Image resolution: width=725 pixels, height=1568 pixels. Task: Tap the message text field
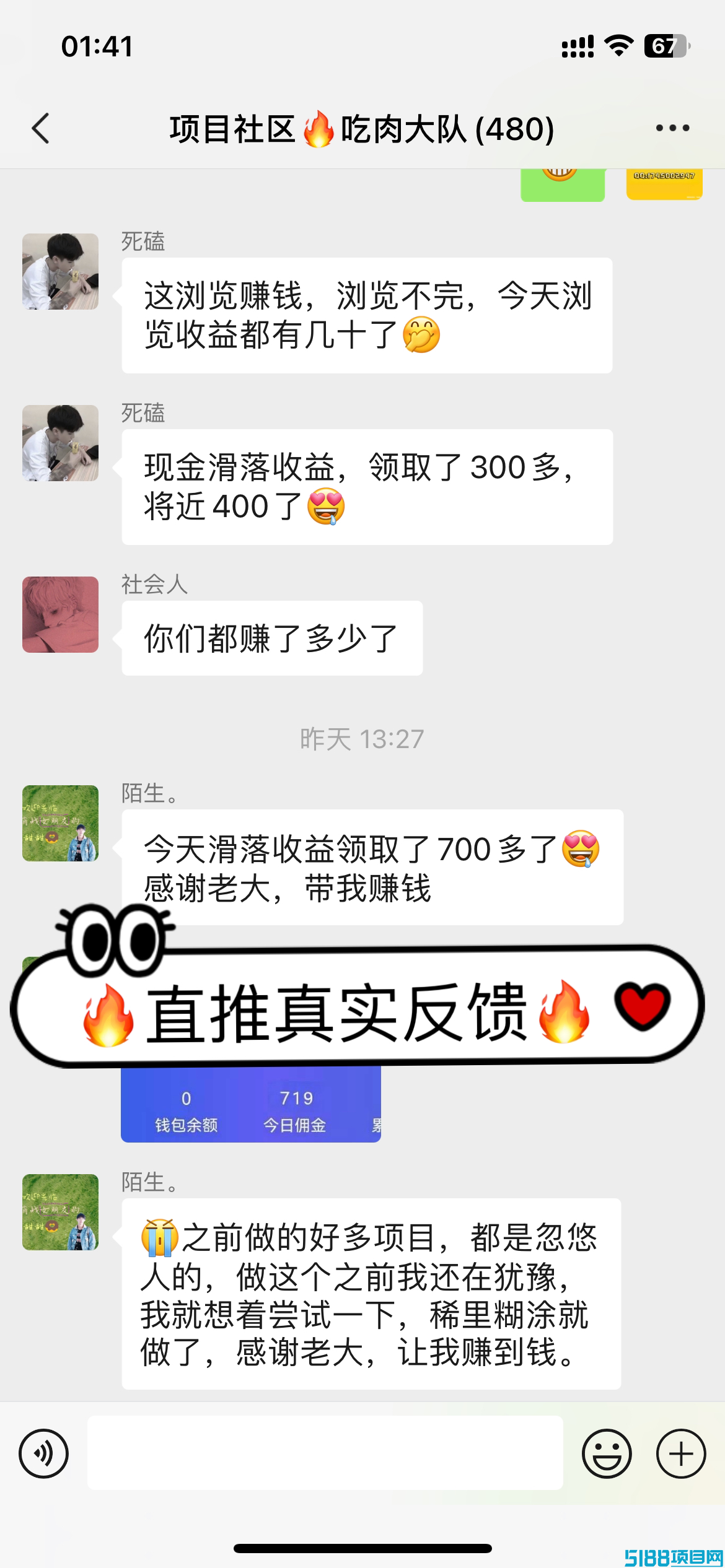(x=325, y=1453)
